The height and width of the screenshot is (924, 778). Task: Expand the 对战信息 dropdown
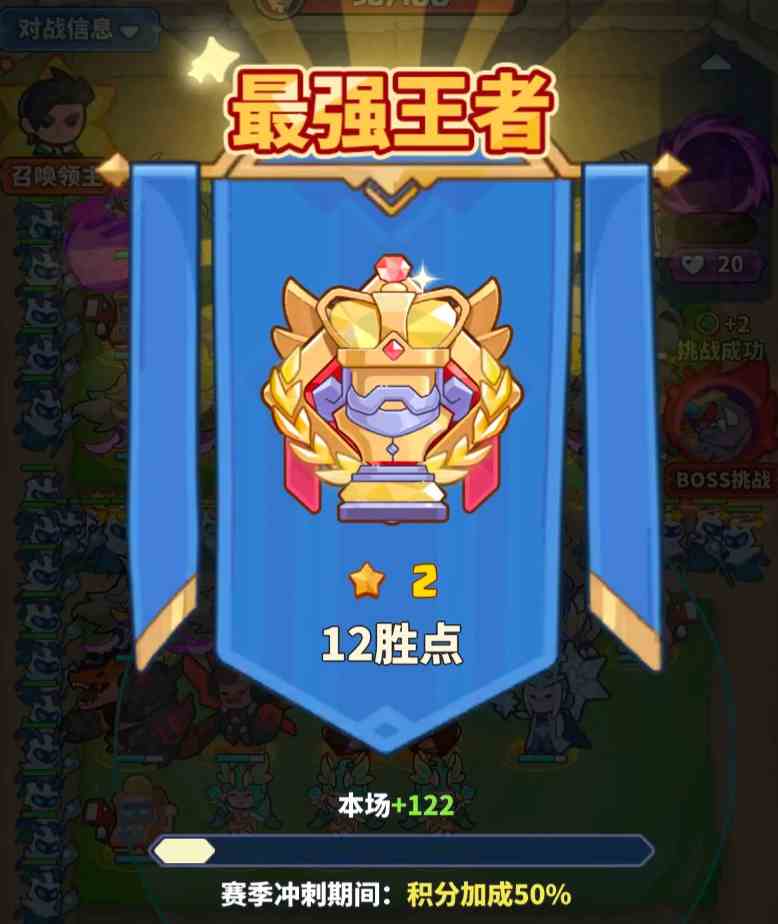(x=79, y=30)
